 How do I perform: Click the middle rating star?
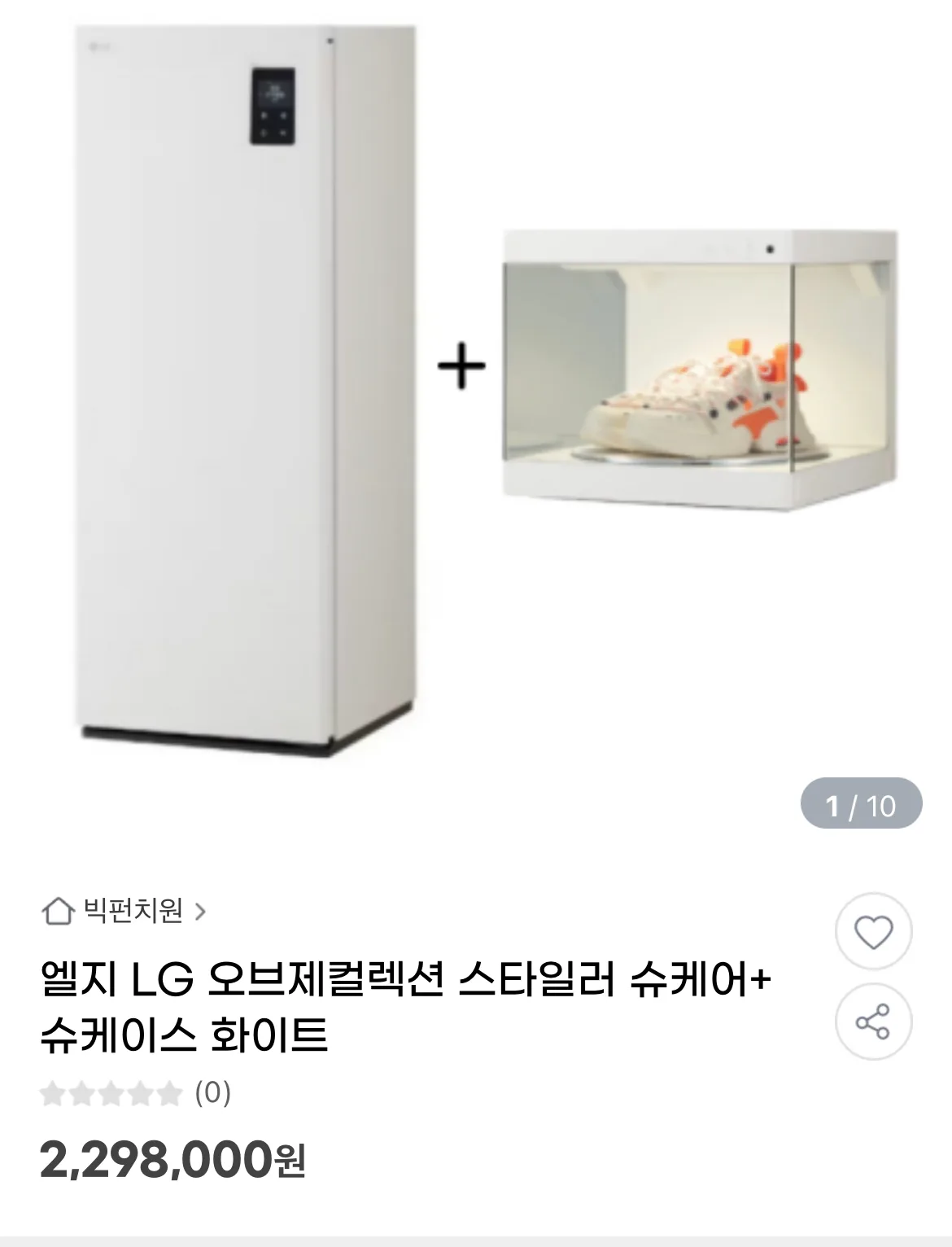pos(112,1095)
